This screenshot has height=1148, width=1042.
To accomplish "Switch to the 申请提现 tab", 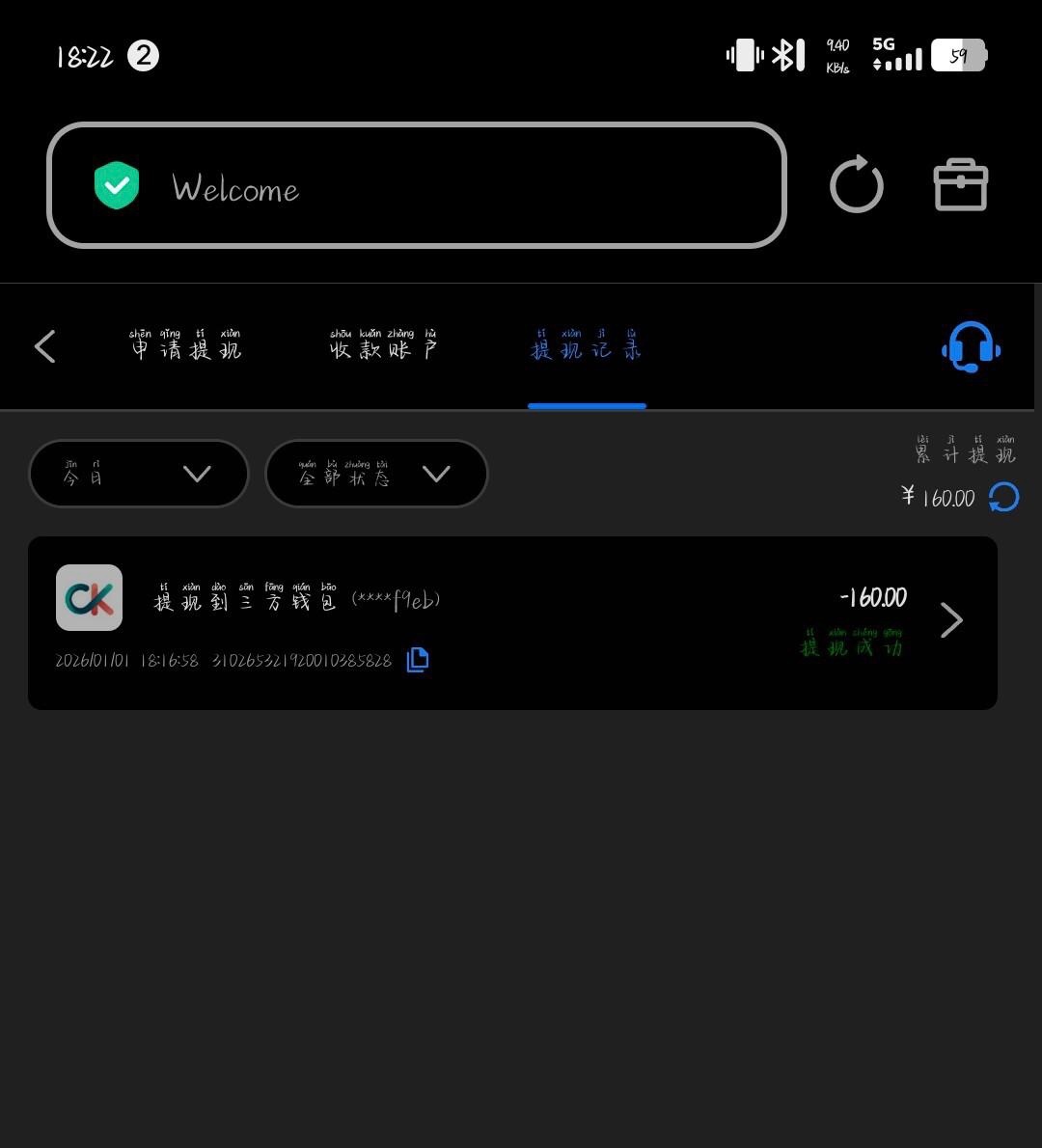I will point(185,346).
